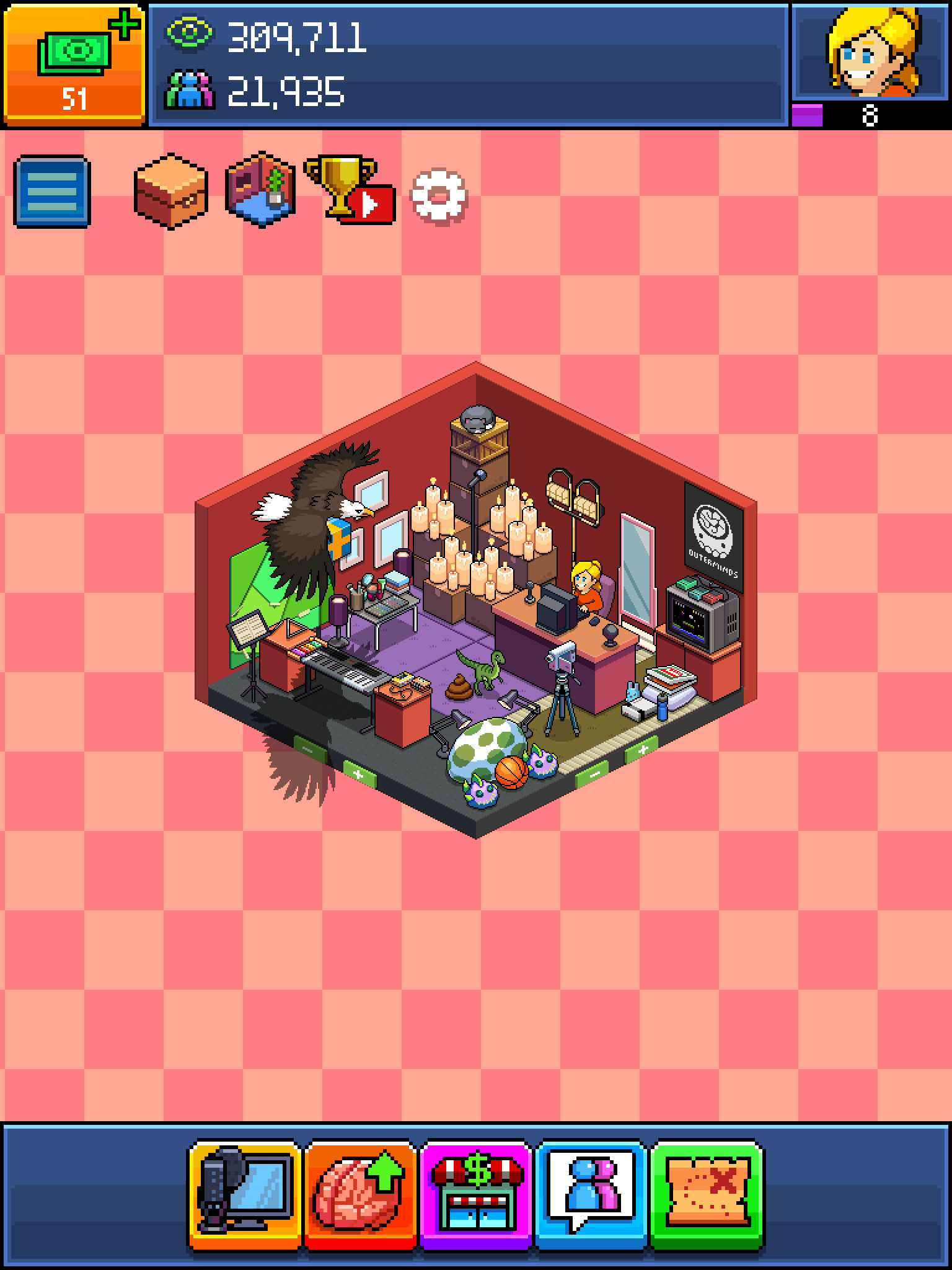Open the storage box inventory

pyautogui.click(x=170, y=191)
